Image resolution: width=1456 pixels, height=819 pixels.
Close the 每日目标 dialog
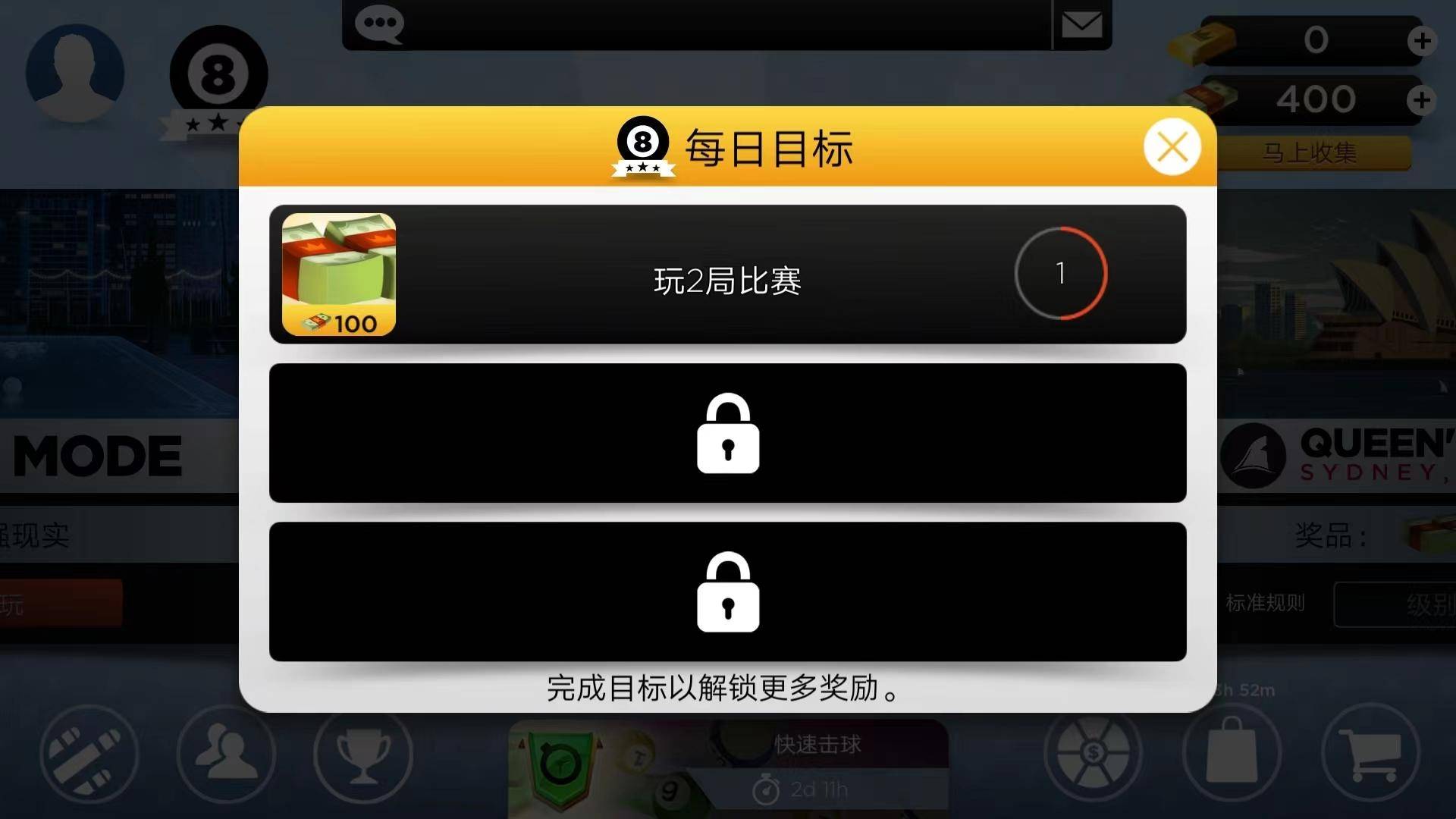[x=1172, y=147]
